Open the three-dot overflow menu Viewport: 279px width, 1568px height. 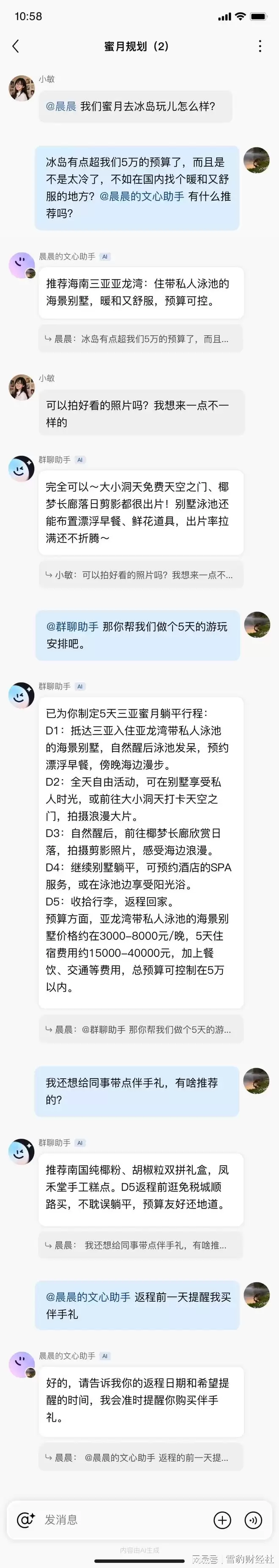pyautogui.click(x=260, y=46)
